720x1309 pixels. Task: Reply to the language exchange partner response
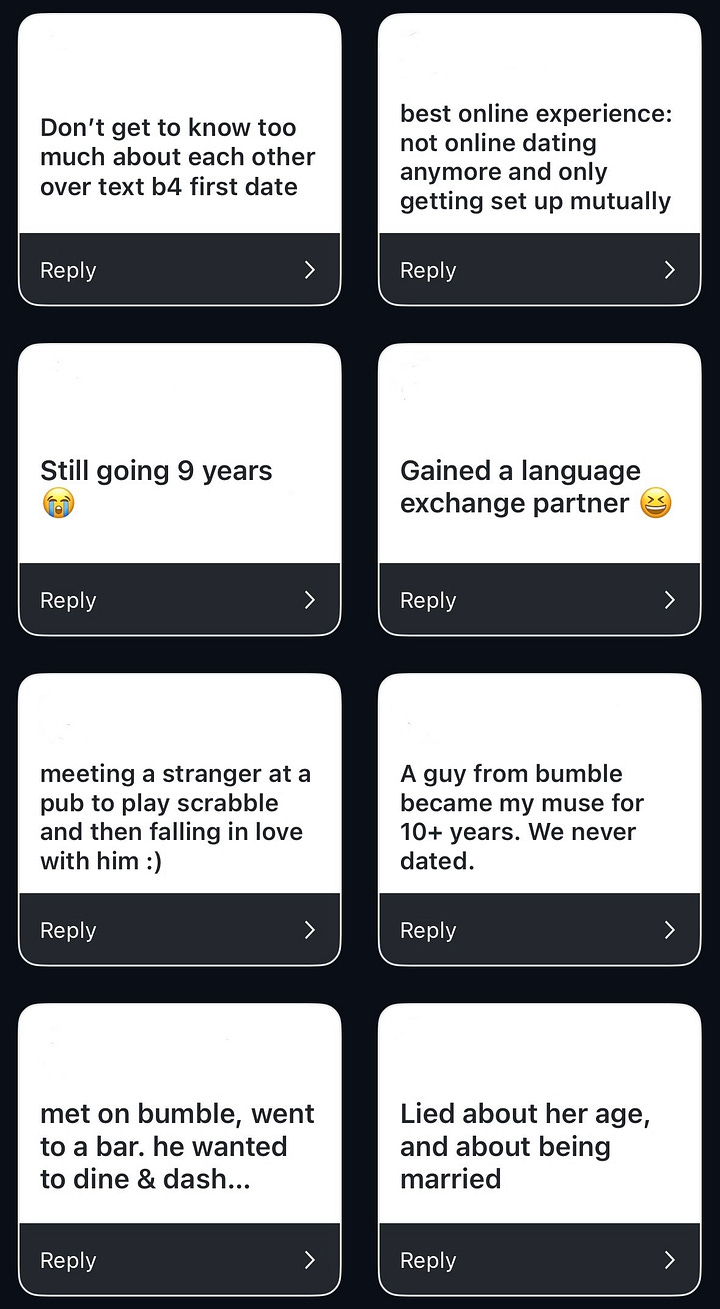(540, 600)
